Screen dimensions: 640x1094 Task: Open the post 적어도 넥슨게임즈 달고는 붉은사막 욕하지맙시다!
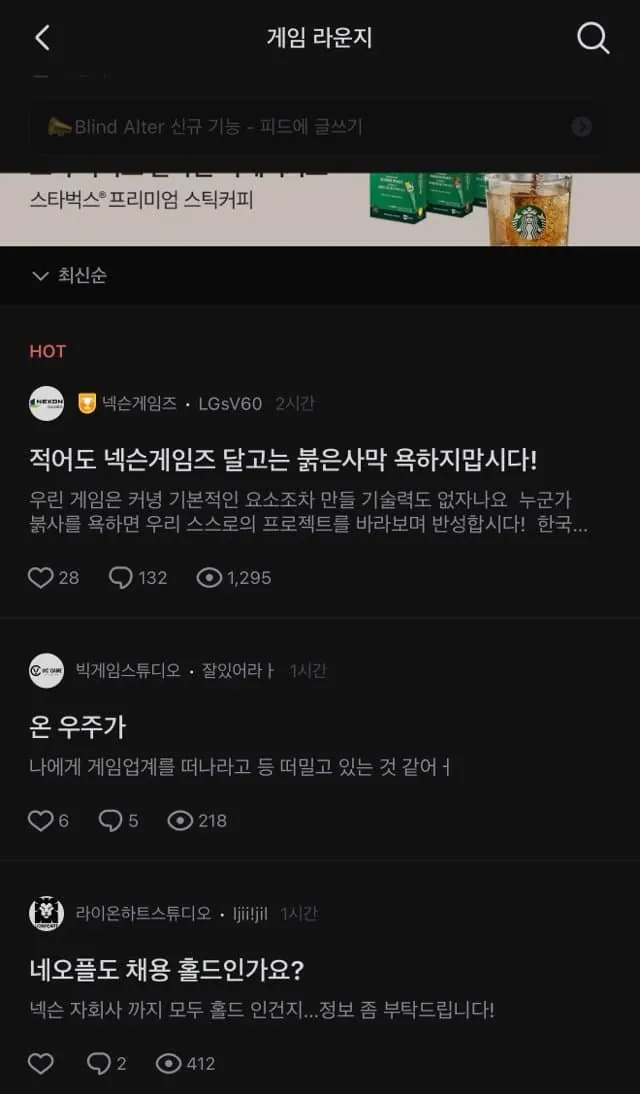tap(283, 460)
